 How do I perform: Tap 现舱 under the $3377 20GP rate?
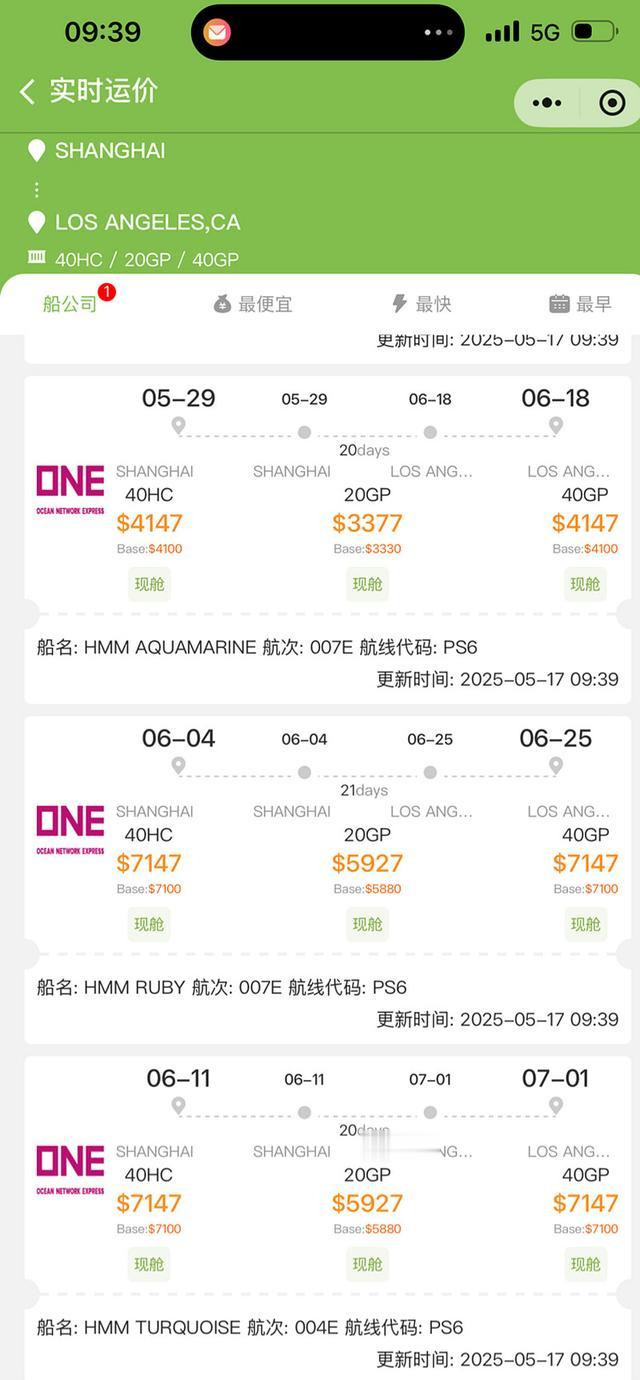(367, 584)
